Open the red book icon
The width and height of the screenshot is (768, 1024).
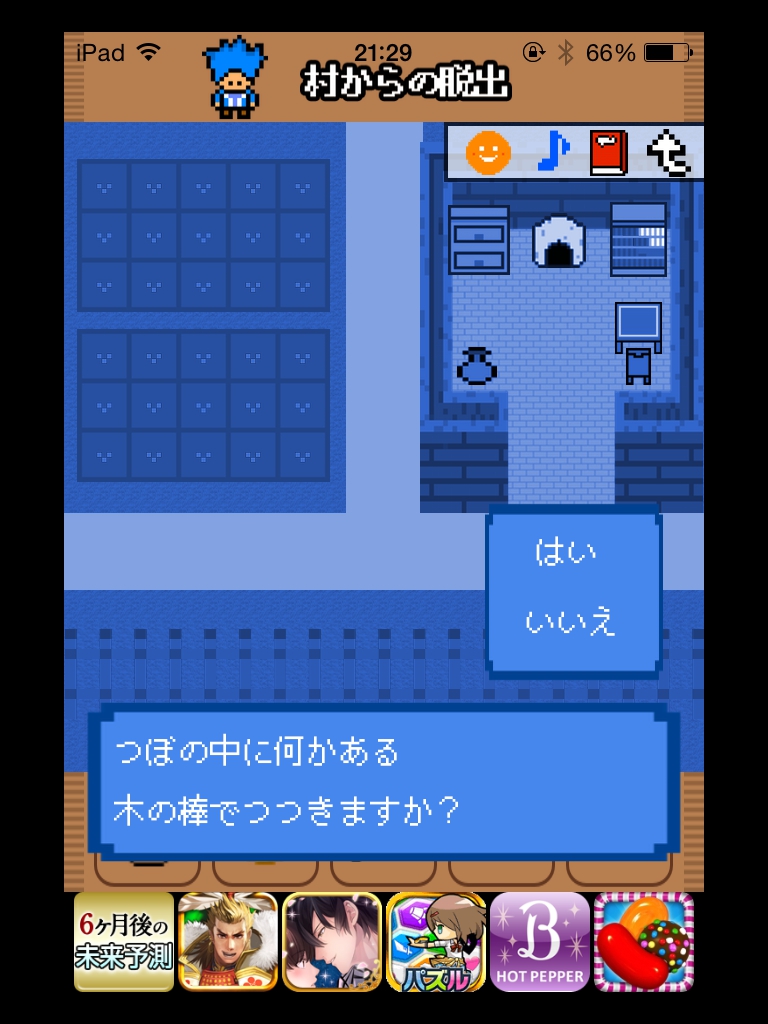tap(608, 153)
